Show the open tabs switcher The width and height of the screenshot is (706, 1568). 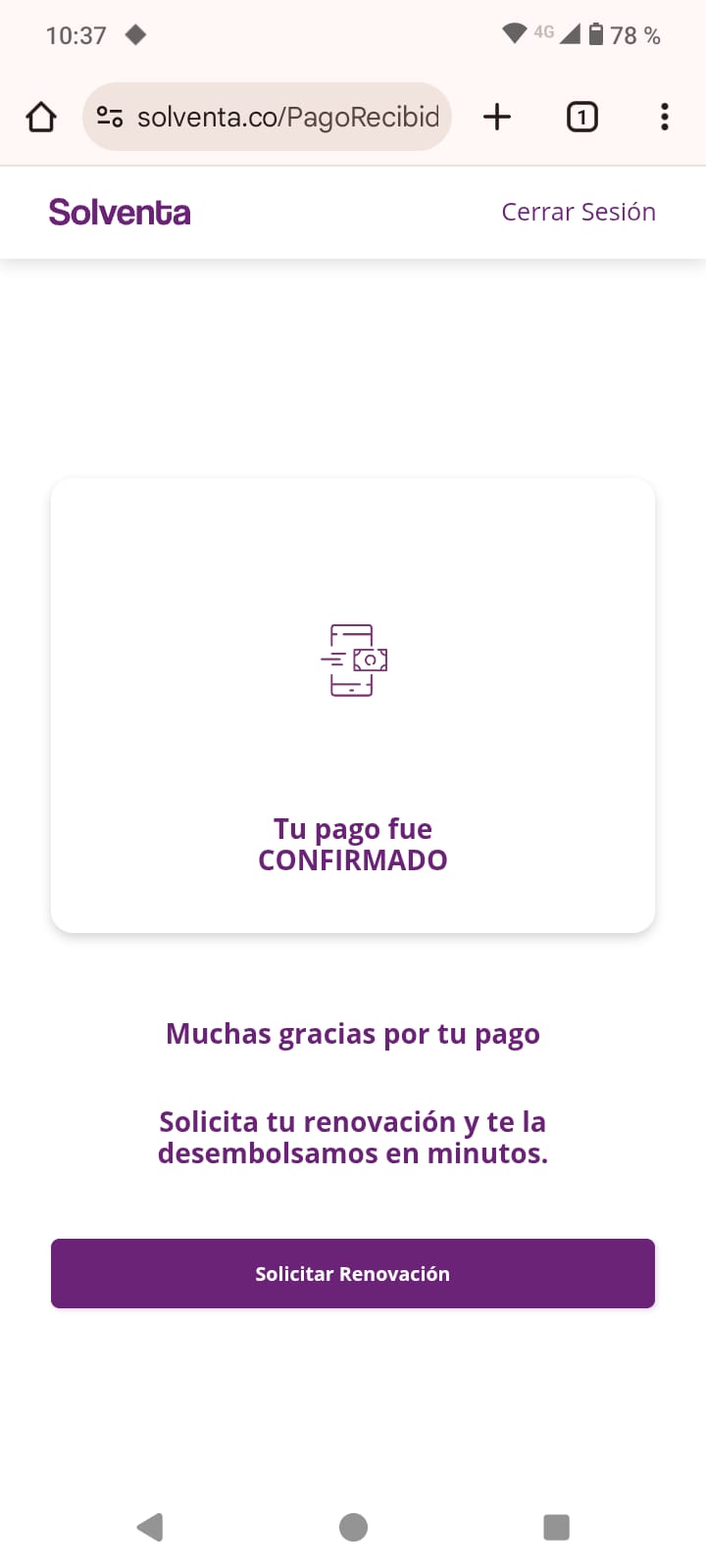click(x=581, y=118)
